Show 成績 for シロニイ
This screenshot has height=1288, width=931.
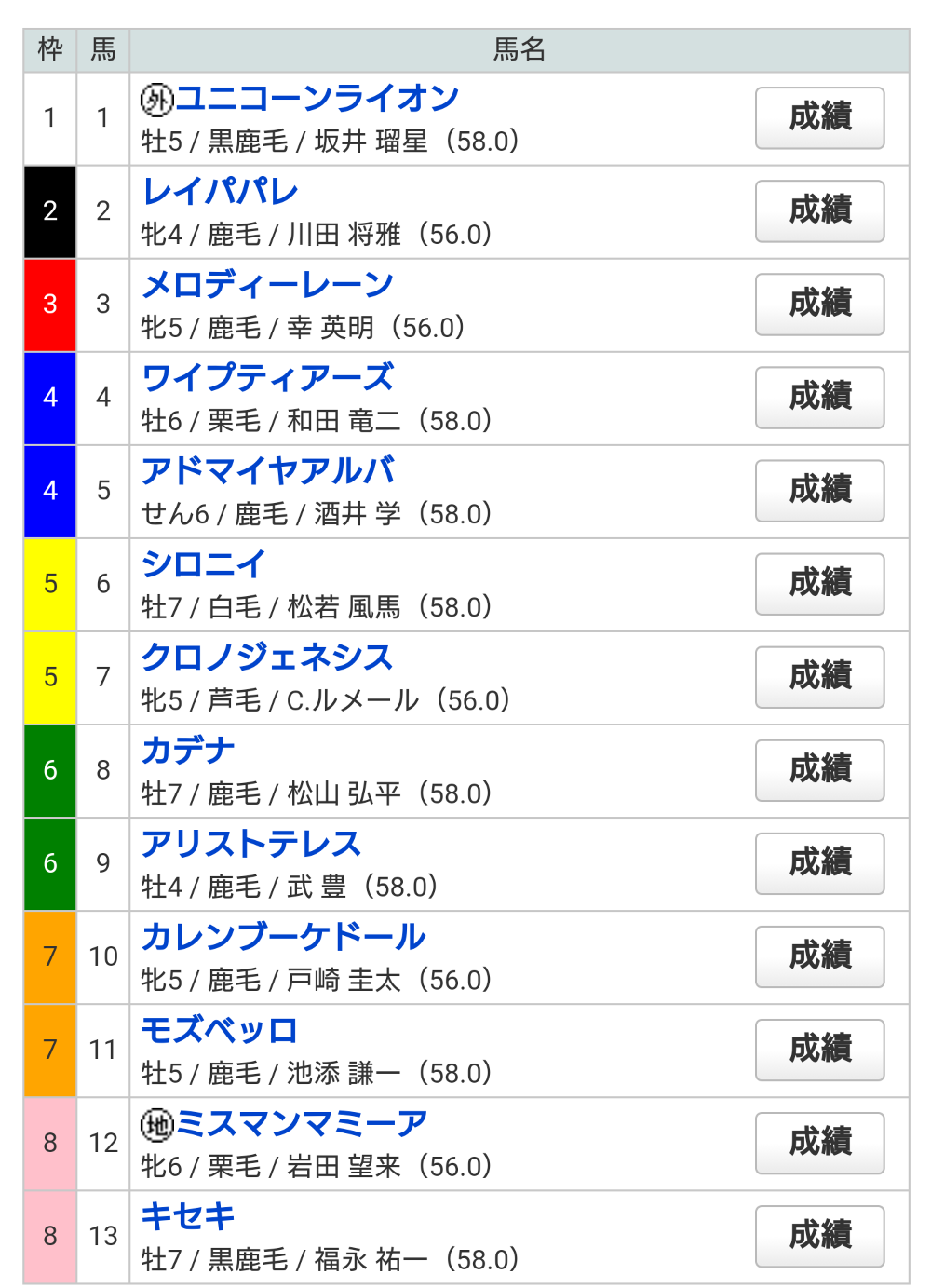pyautogui.click(x=819, y=584)
